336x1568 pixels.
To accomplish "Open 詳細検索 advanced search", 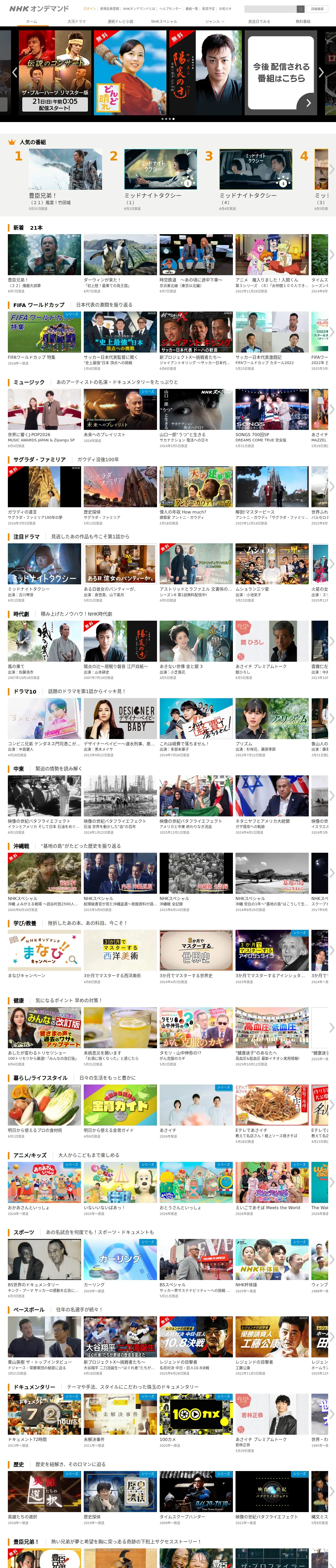I will [x=317, y=9].
